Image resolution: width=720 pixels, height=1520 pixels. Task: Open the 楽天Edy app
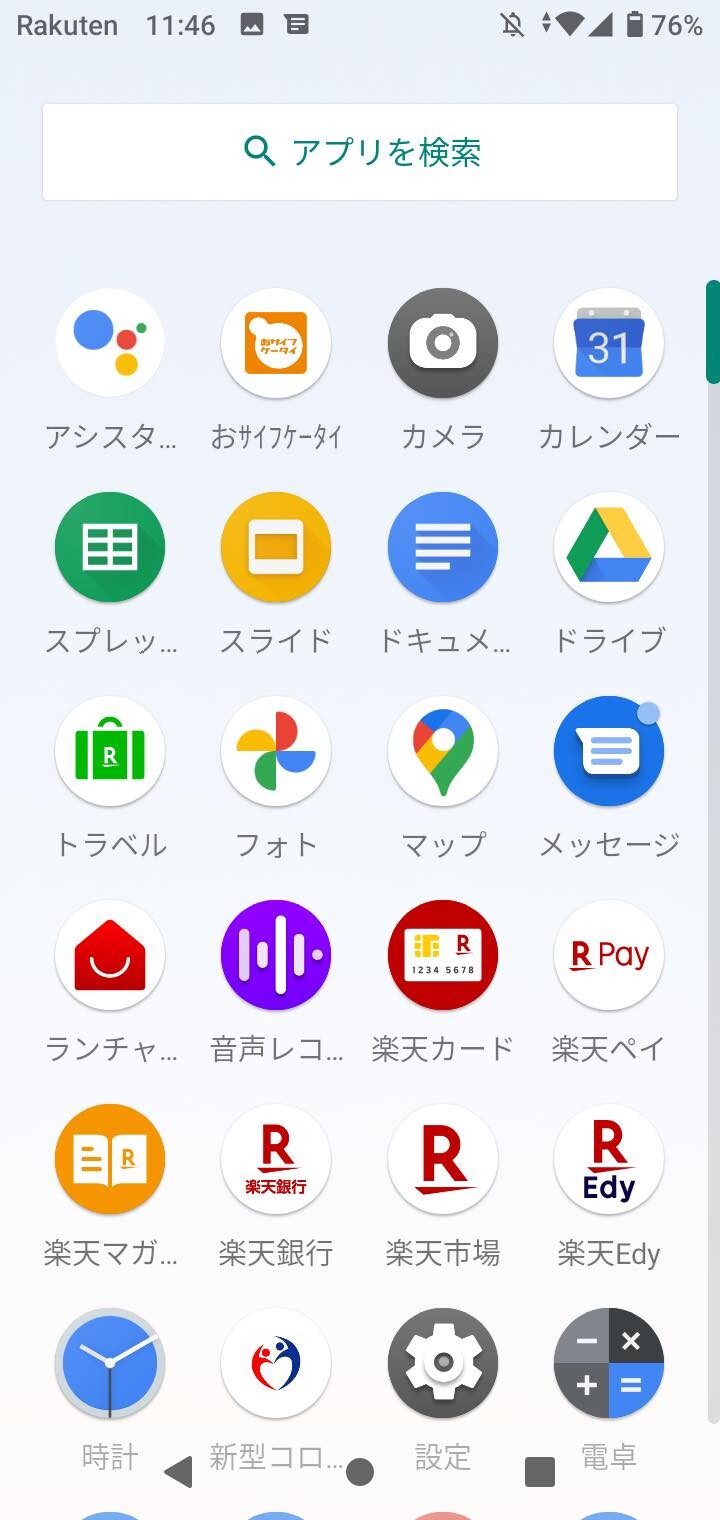pos(609,1159)
